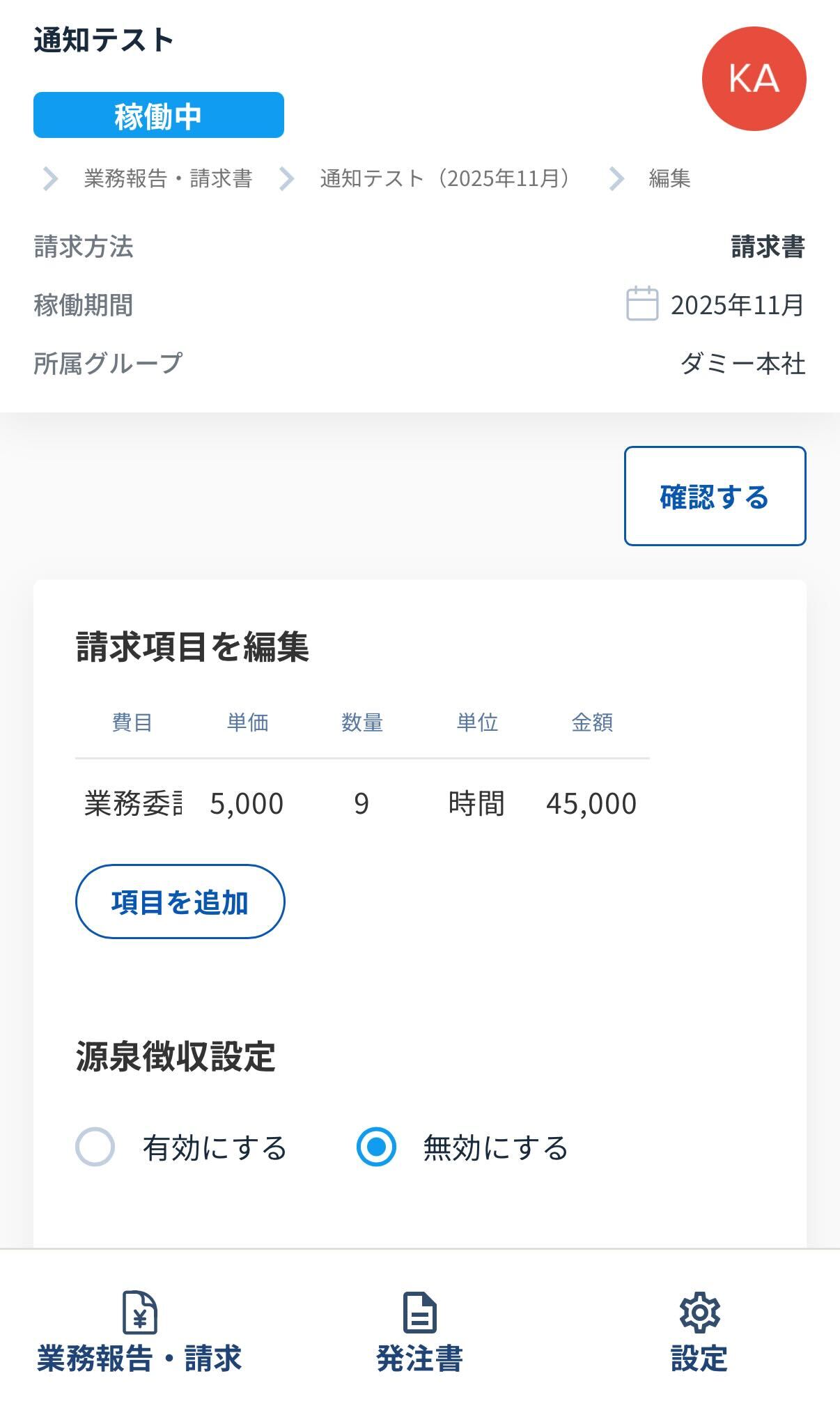Screen dimensions: 840x1415
Task: Switch to 業務報告・請求 tab
Action: pyautogui.click(x=139, y=1332)
